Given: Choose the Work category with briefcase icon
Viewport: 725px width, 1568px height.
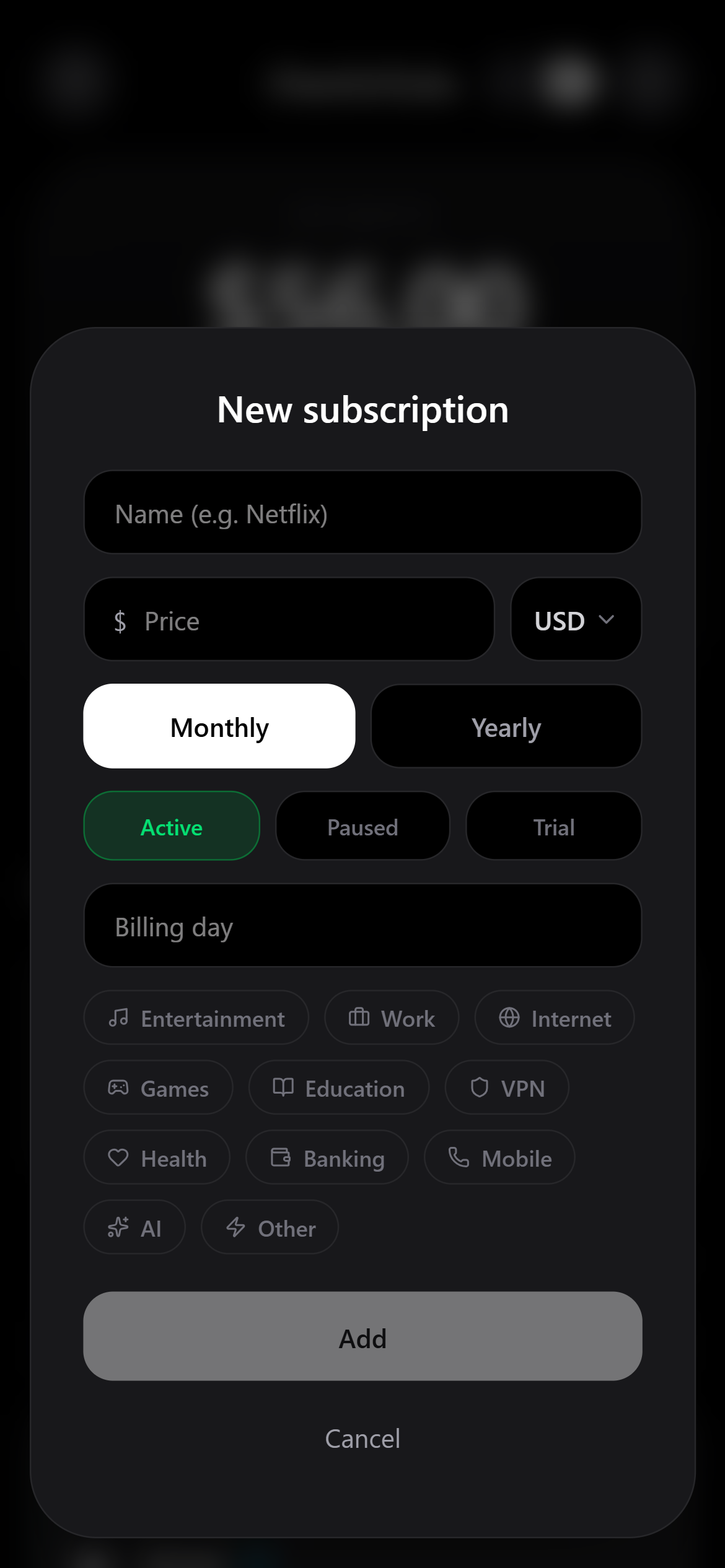Looking at the screenshot, I should click(x=391, y=1017).
